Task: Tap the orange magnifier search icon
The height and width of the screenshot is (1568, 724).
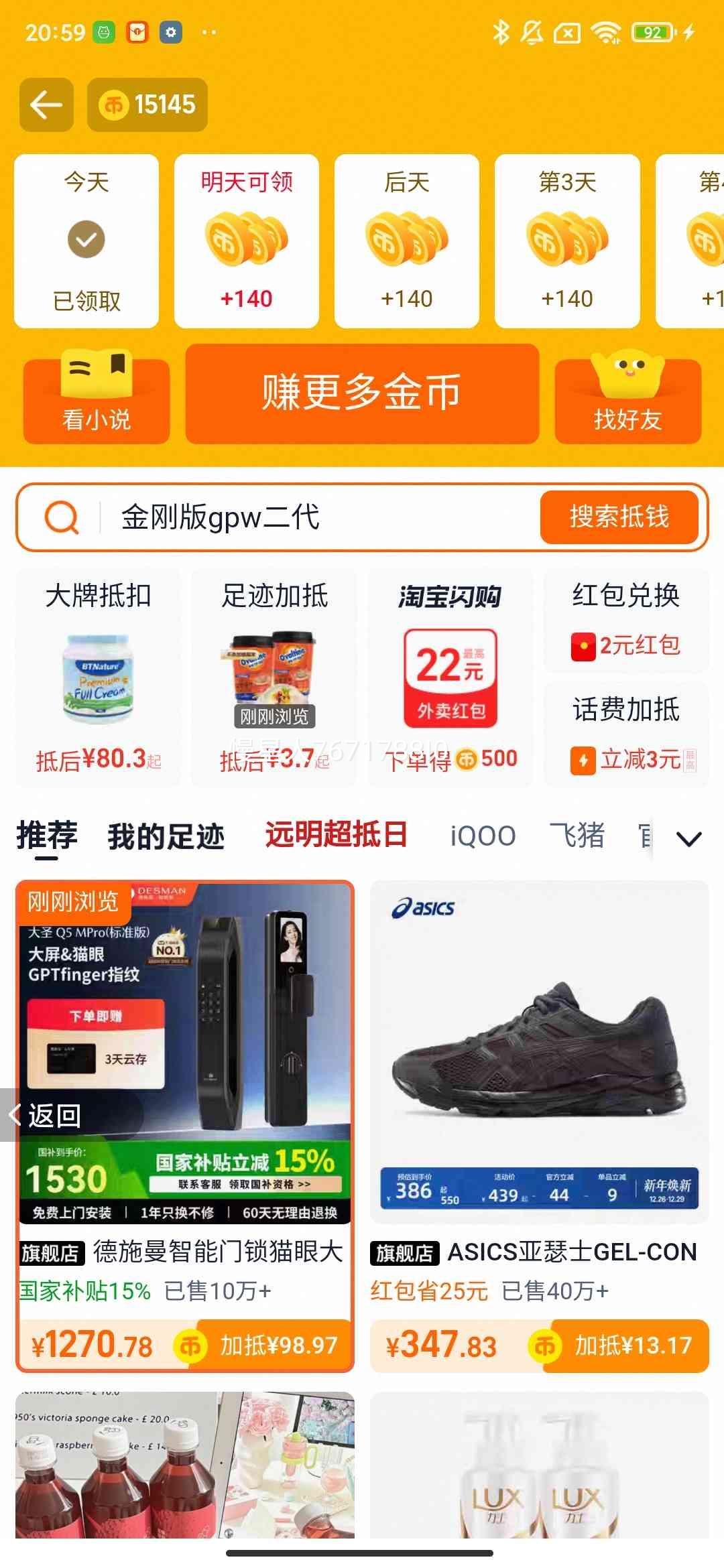Action: 62,516
